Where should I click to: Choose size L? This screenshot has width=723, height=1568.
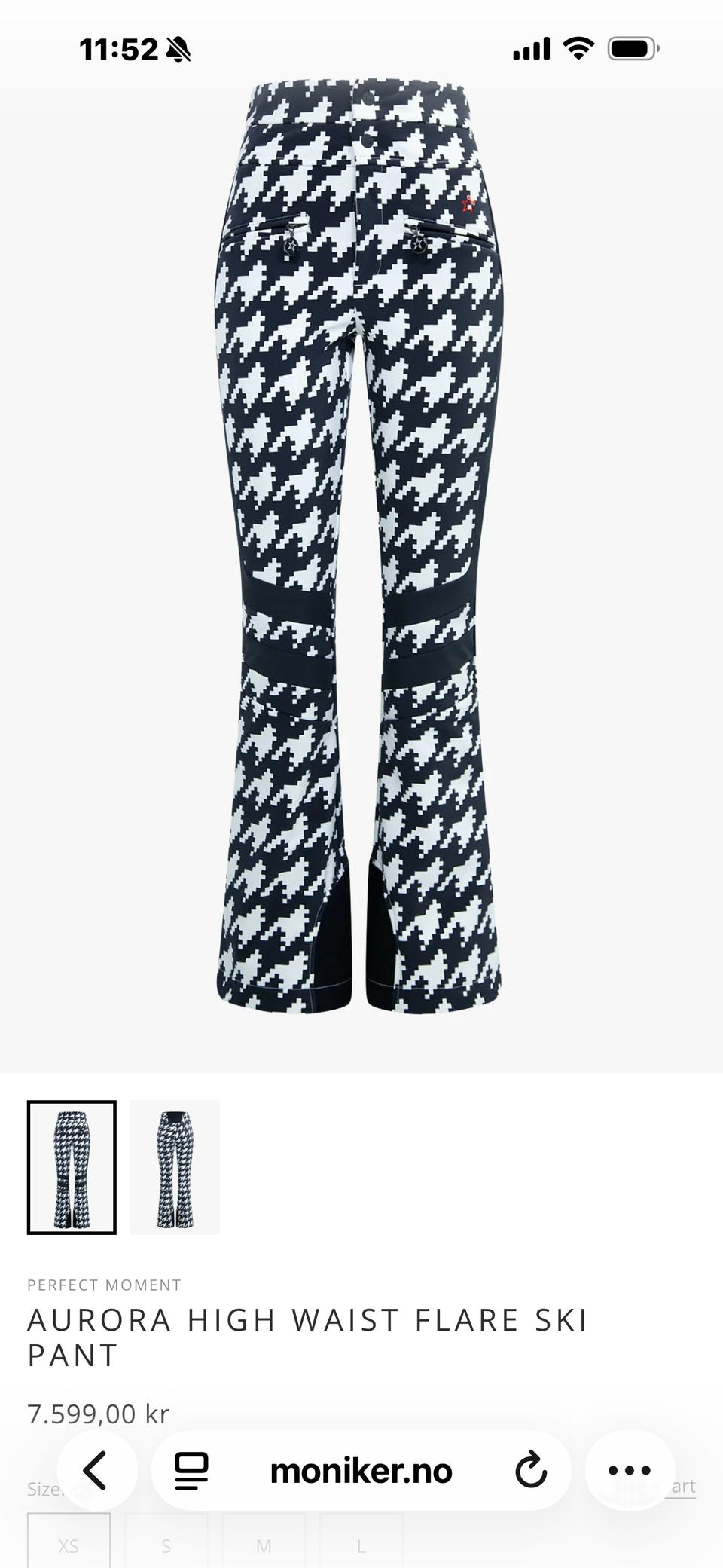click(x=361, y=1545)
